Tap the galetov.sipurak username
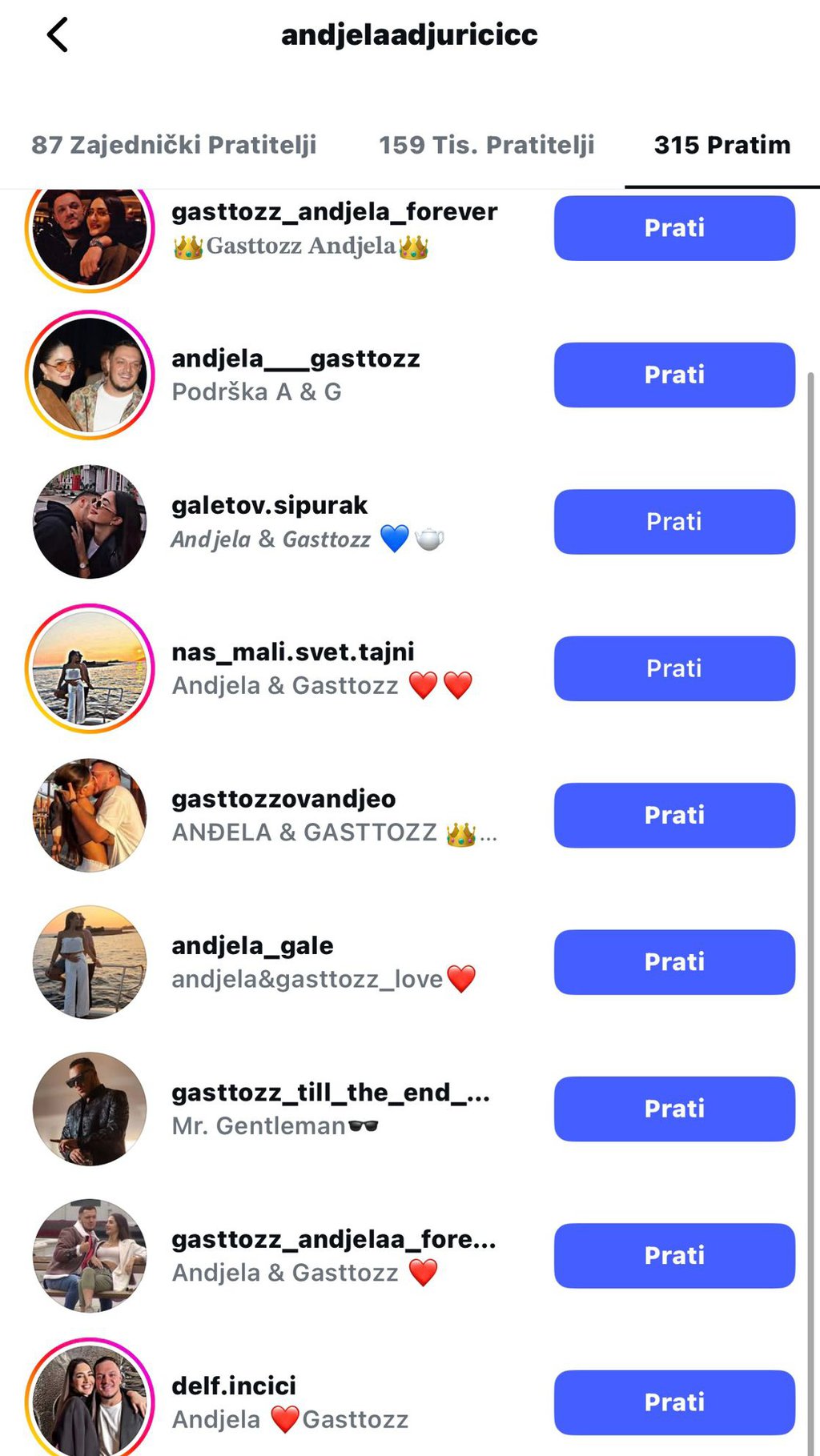The height and width of the screenshot is (1456, 820). (x=270, y=504)
